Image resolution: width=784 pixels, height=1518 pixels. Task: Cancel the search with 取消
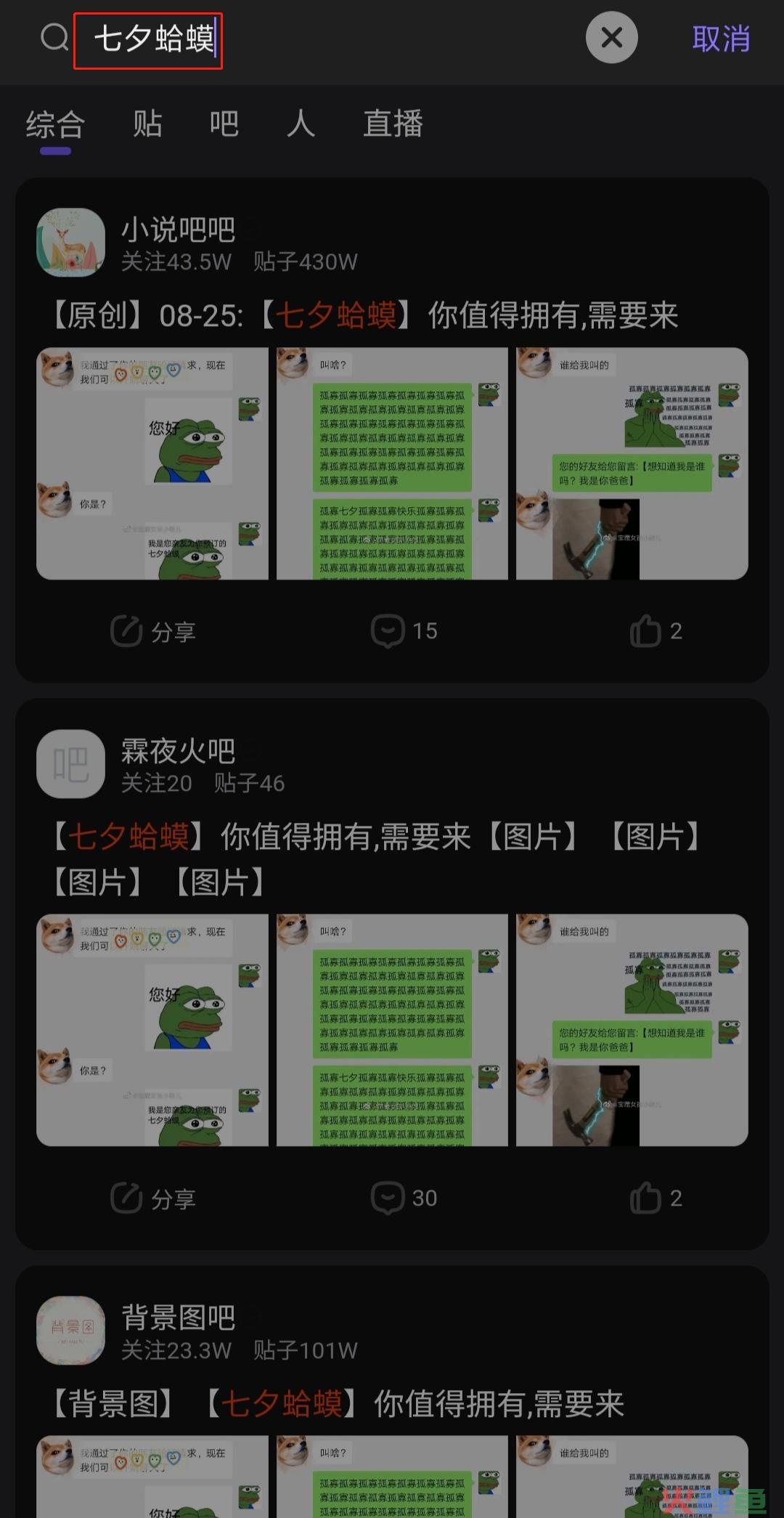720,39
